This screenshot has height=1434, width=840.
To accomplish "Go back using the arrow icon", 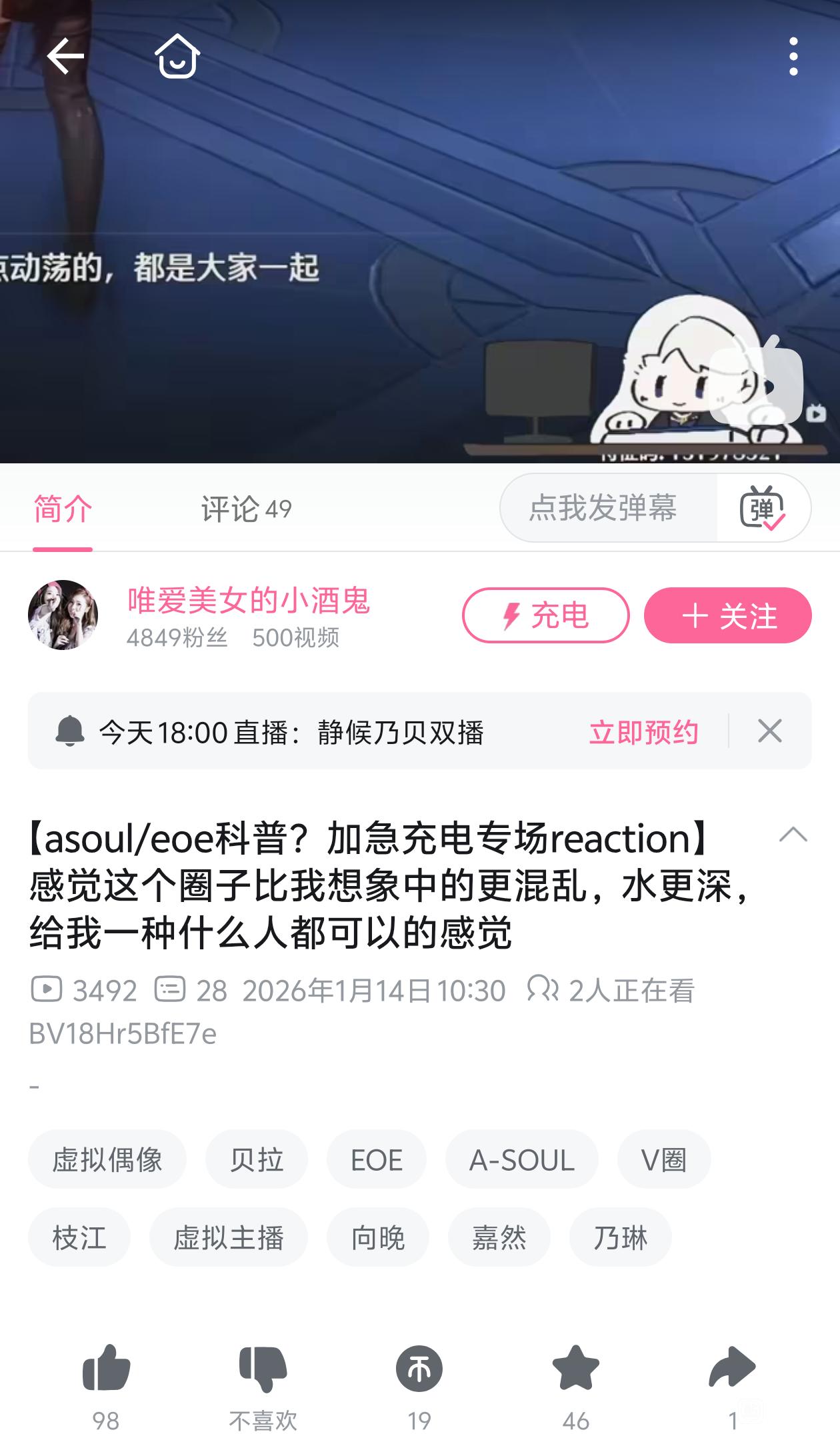I will pos(65,56).
